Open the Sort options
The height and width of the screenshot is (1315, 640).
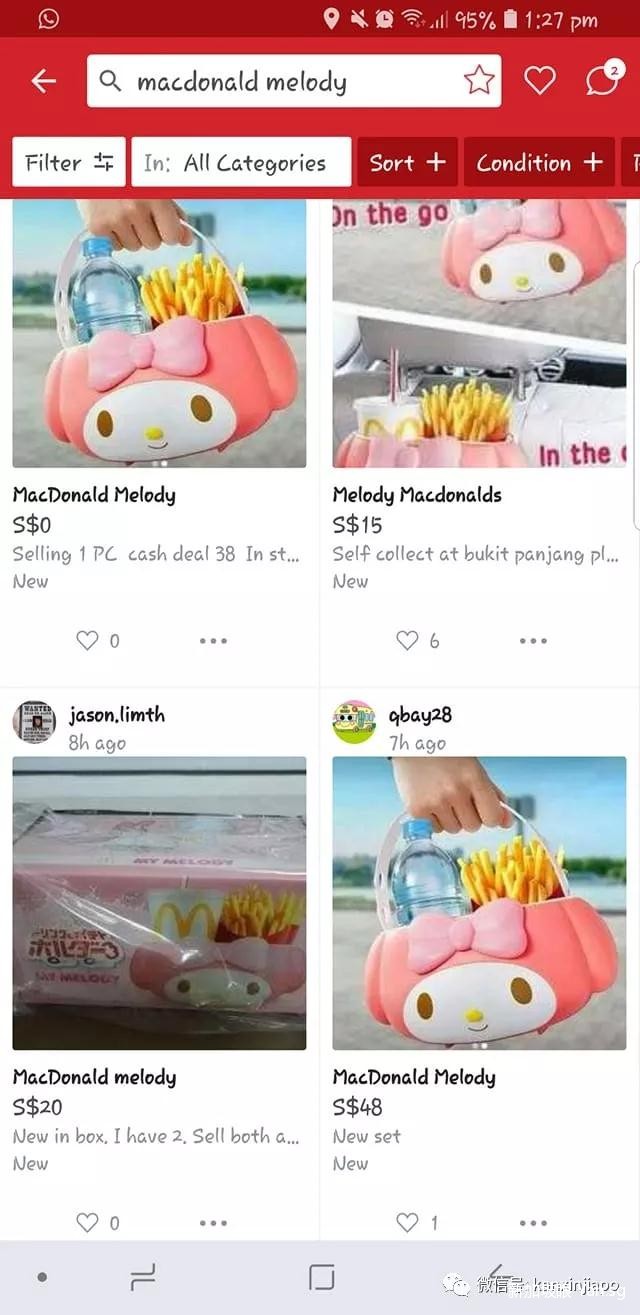click(x=407, y=163)
